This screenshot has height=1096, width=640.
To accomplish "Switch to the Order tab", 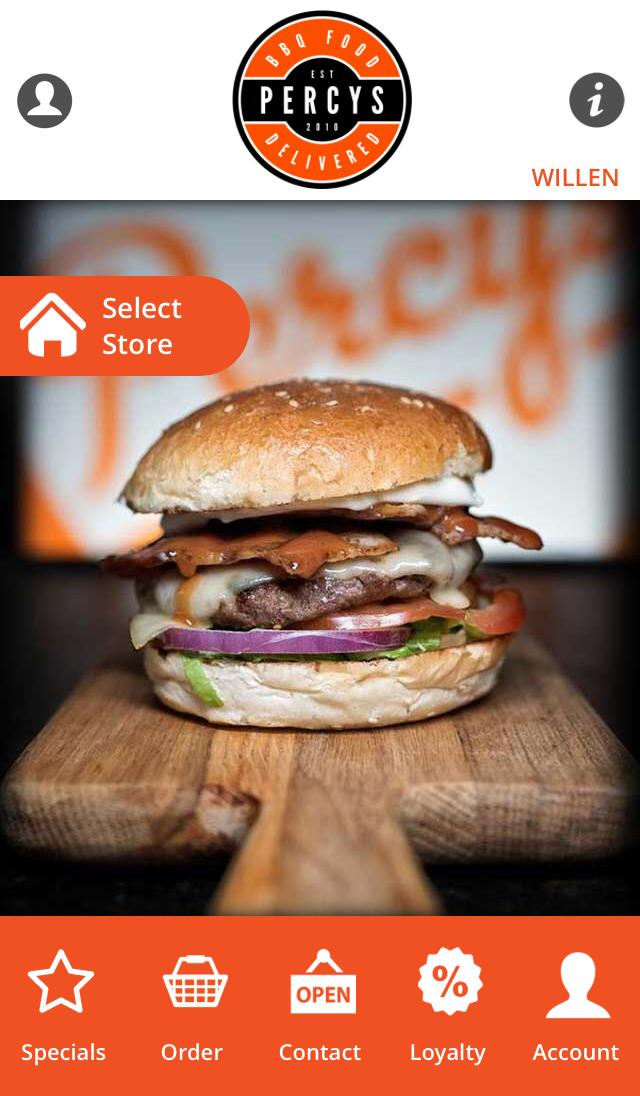I will pyautogui.click(x=193, y=1006).
